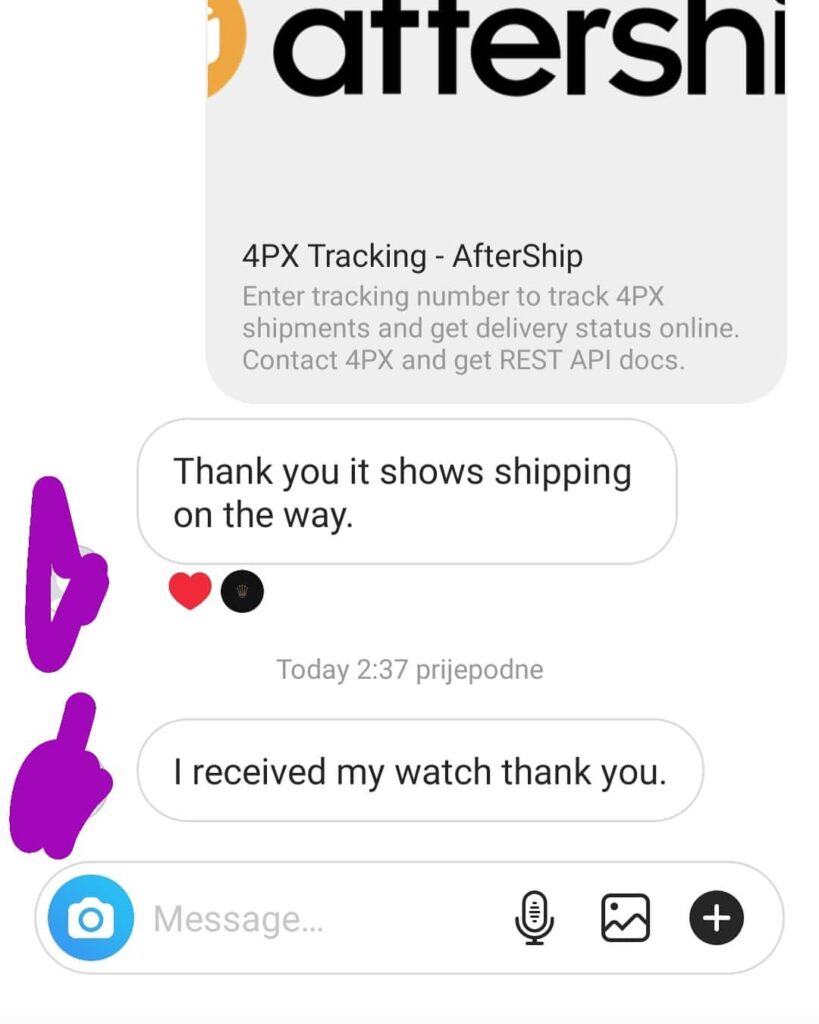The image size is (819, 1024).
Task: Record a voice message with the microphone
Action: 535,918
